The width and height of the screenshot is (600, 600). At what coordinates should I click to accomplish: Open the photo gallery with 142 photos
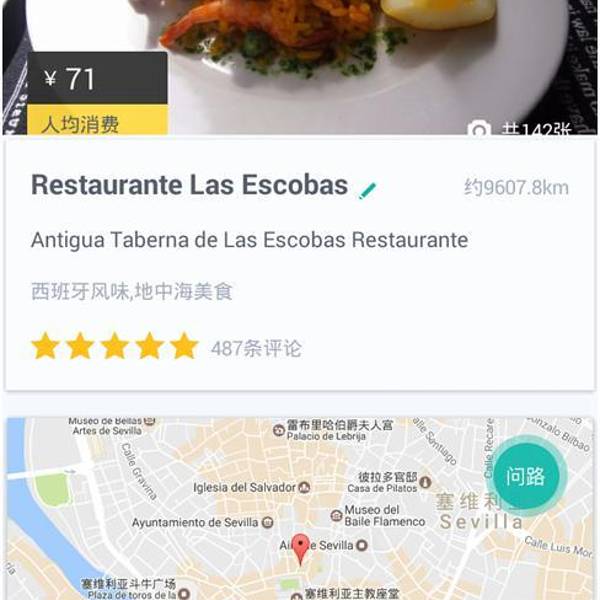520,130
